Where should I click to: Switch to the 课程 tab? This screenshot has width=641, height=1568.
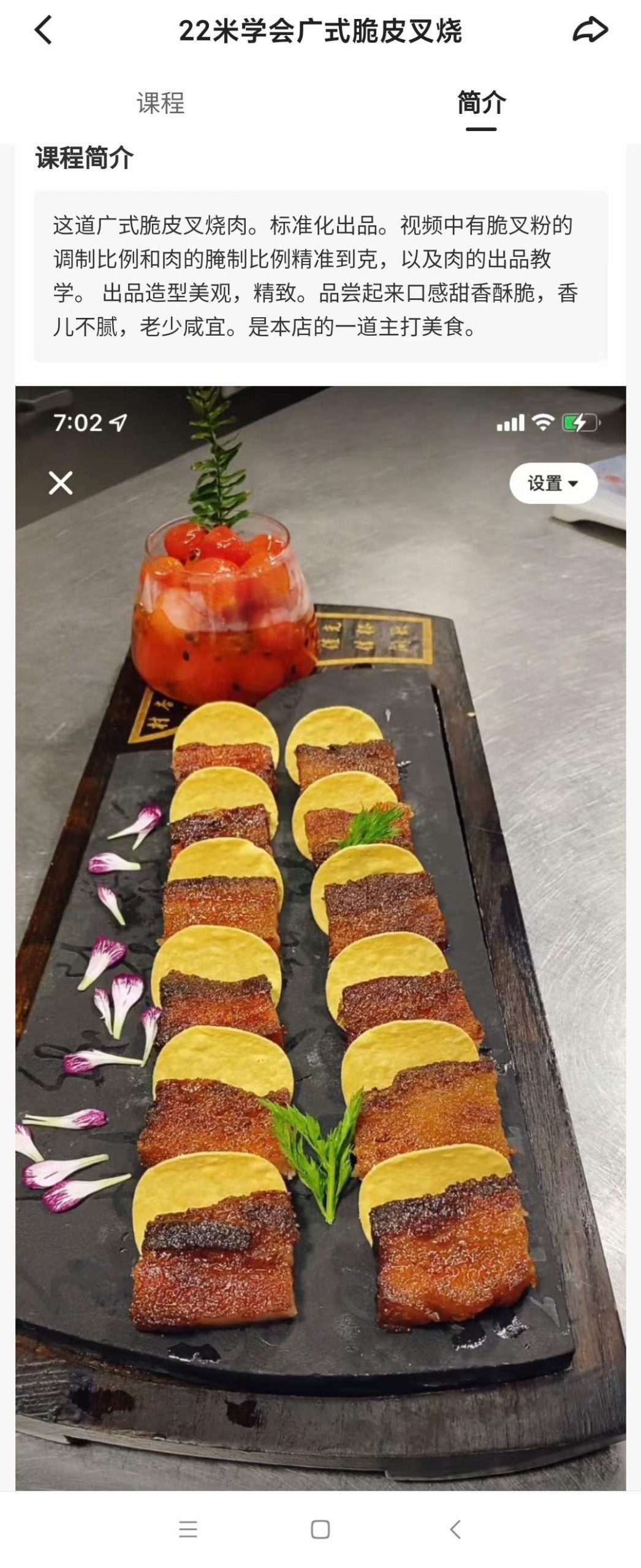click(159, 104)
